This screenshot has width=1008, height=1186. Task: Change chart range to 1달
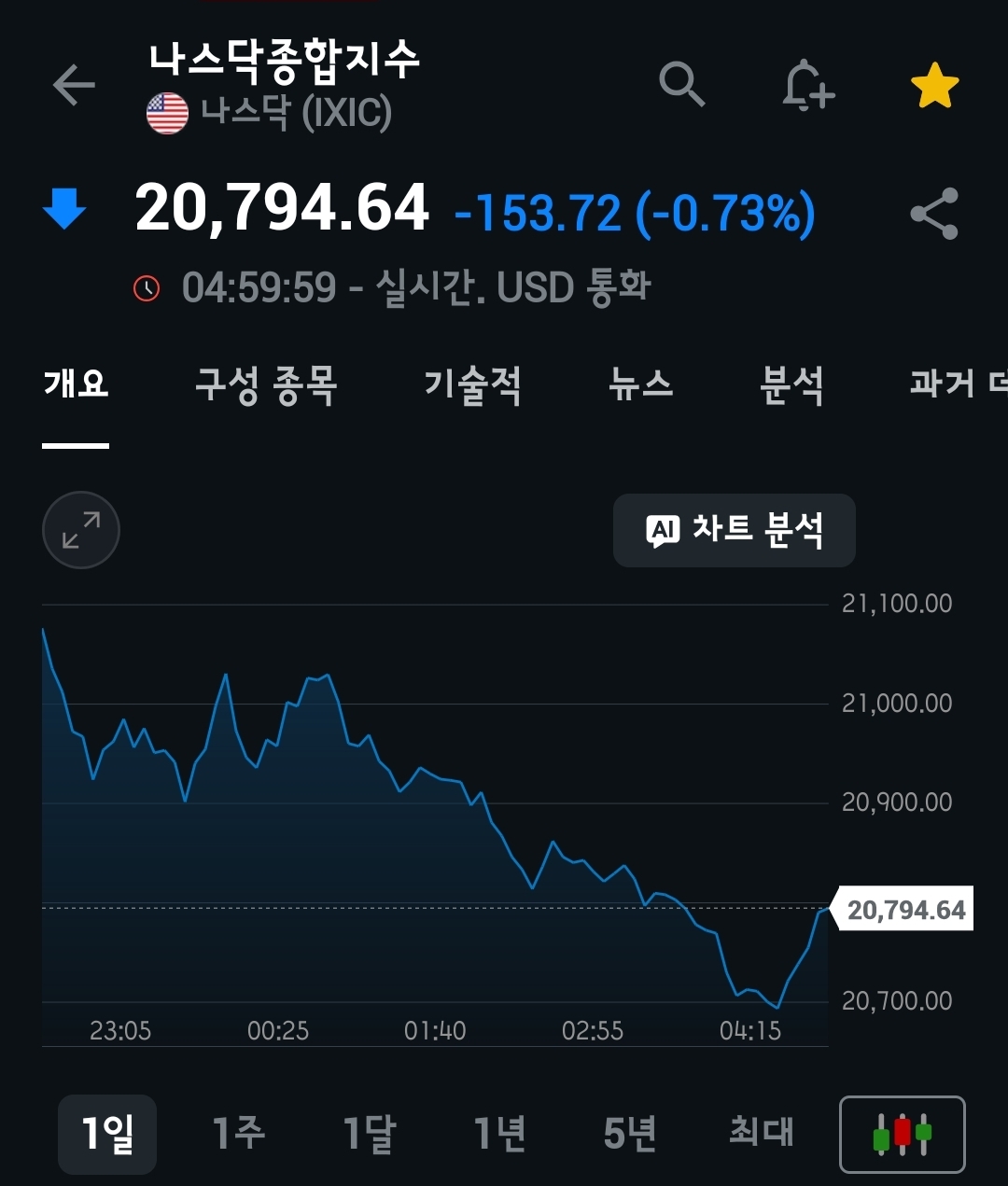(369, 1134)
